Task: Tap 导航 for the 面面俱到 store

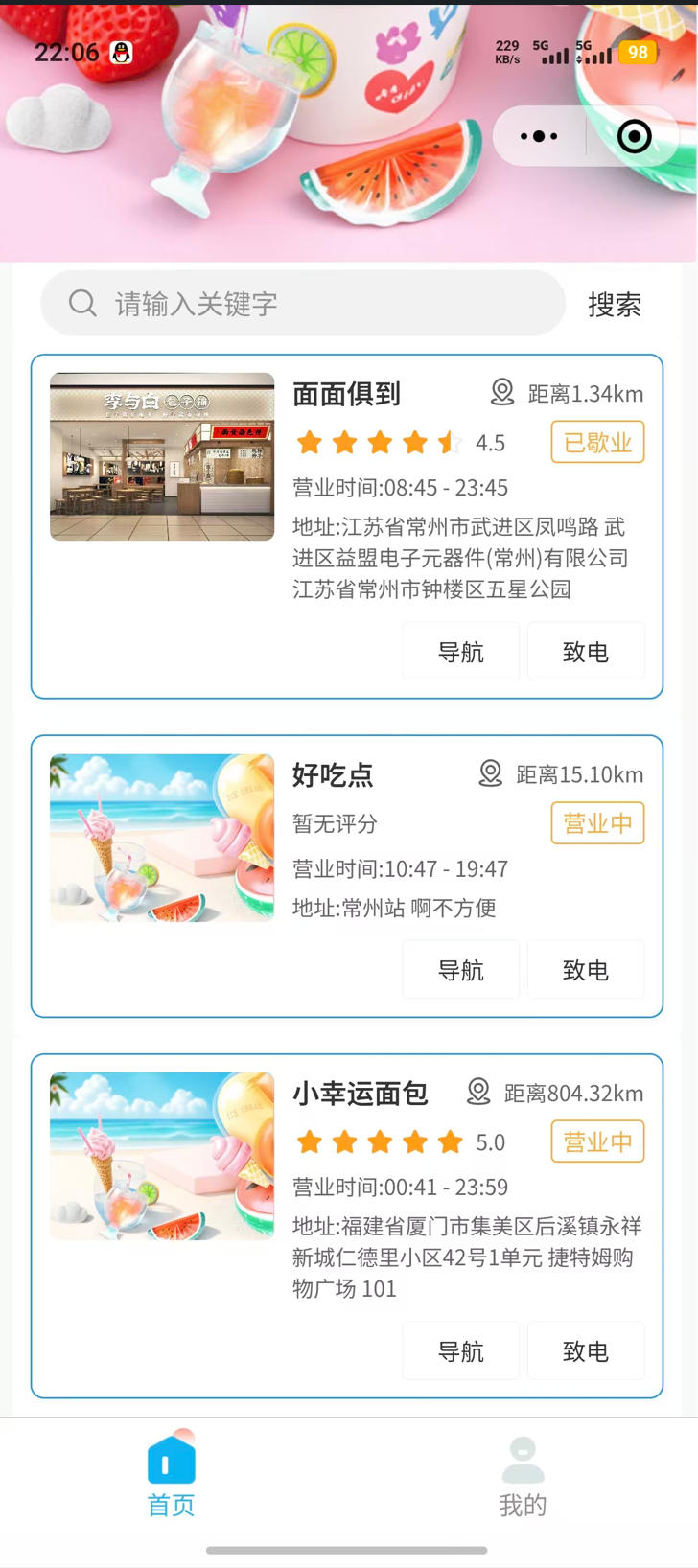Action: tap(460, 651)
